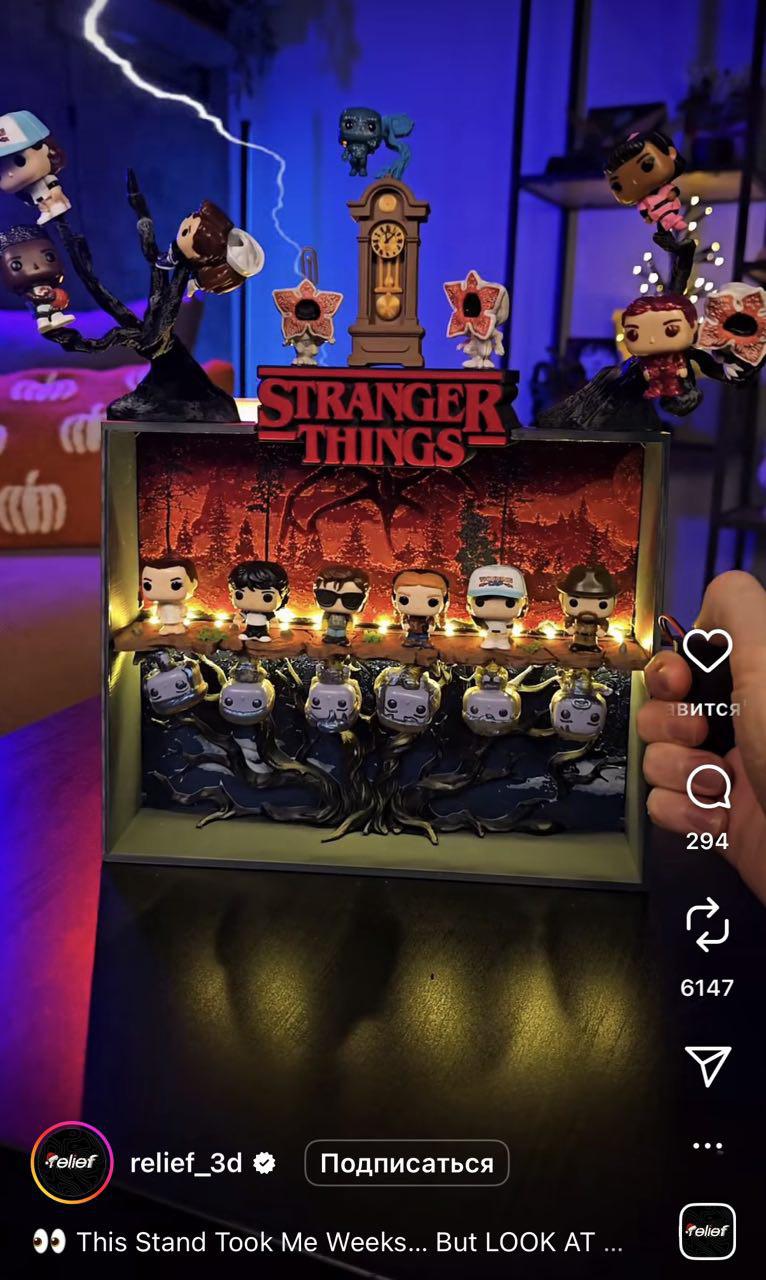This screenshot has height=1280, width=766.
Task: Open the reel's audio track thumbnail
Action: [x=707, y=1231]
